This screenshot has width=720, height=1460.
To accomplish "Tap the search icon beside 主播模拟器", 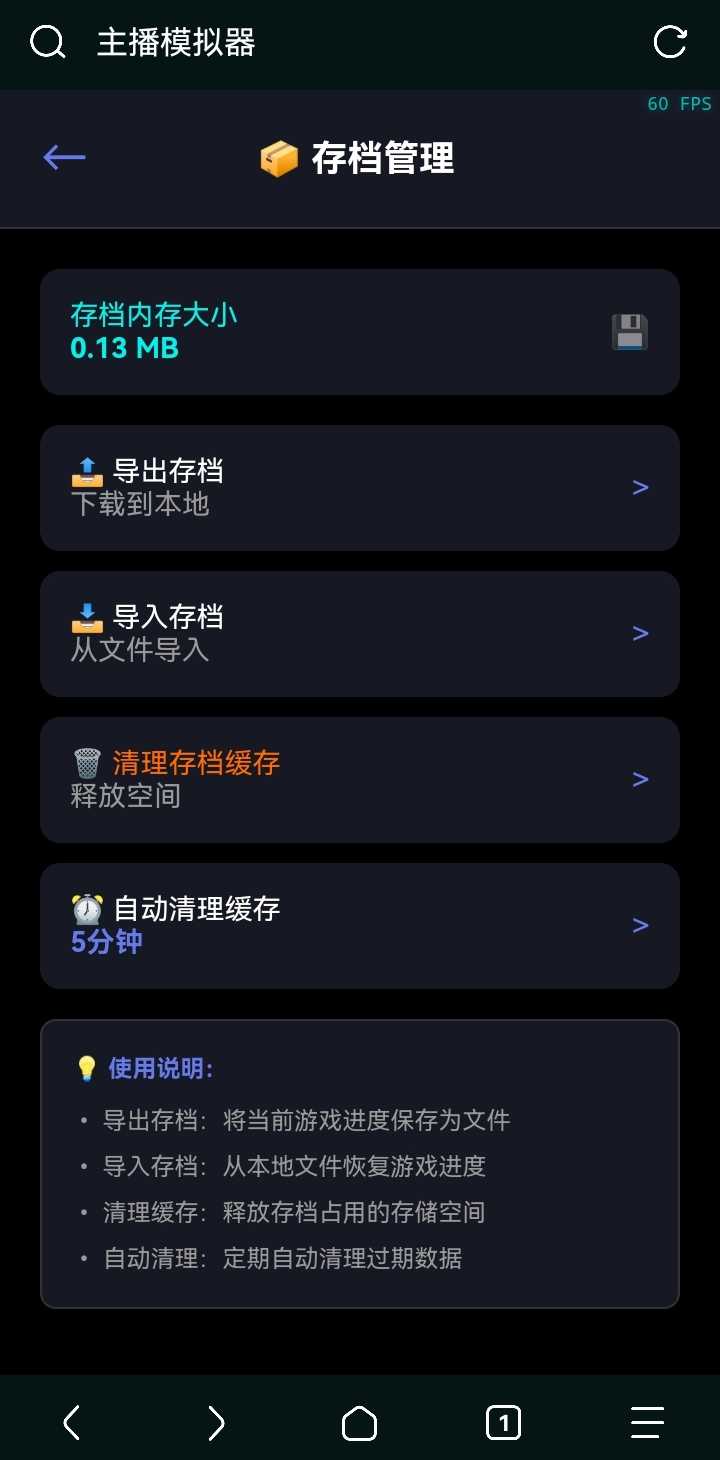I will (x=47, y=43).
